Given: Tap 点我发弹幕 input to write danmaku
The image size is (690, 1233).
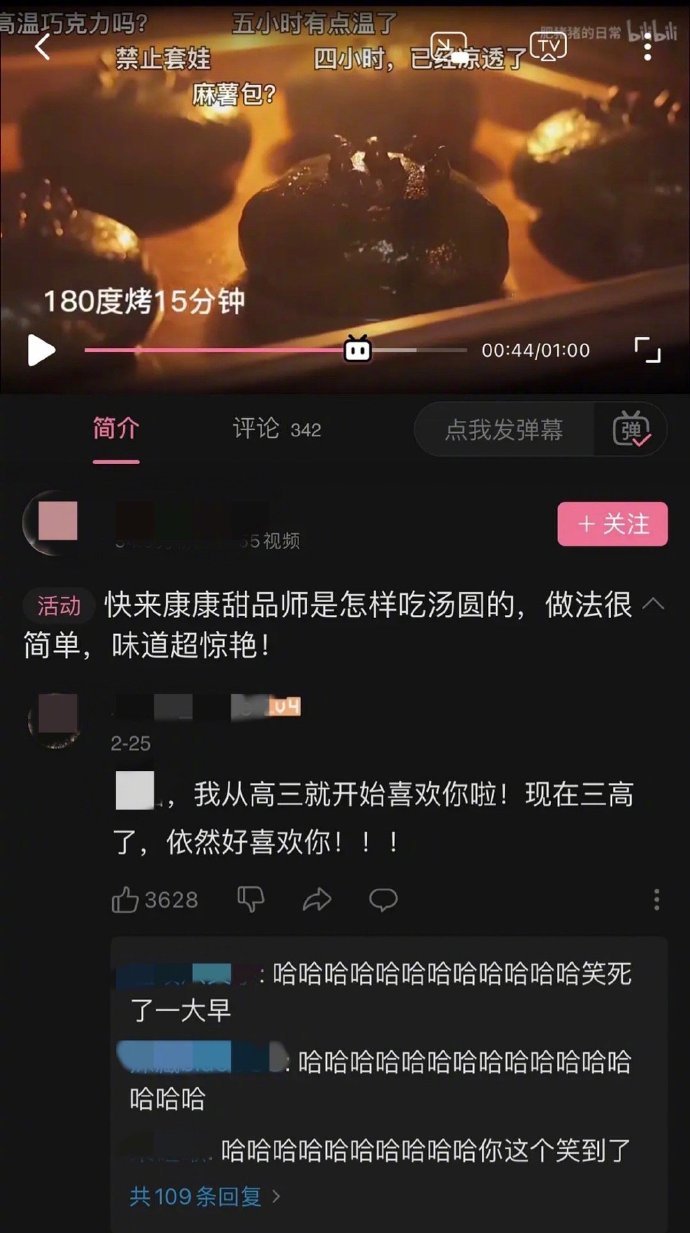Looking at the screenshot, I should coord(504,430).
